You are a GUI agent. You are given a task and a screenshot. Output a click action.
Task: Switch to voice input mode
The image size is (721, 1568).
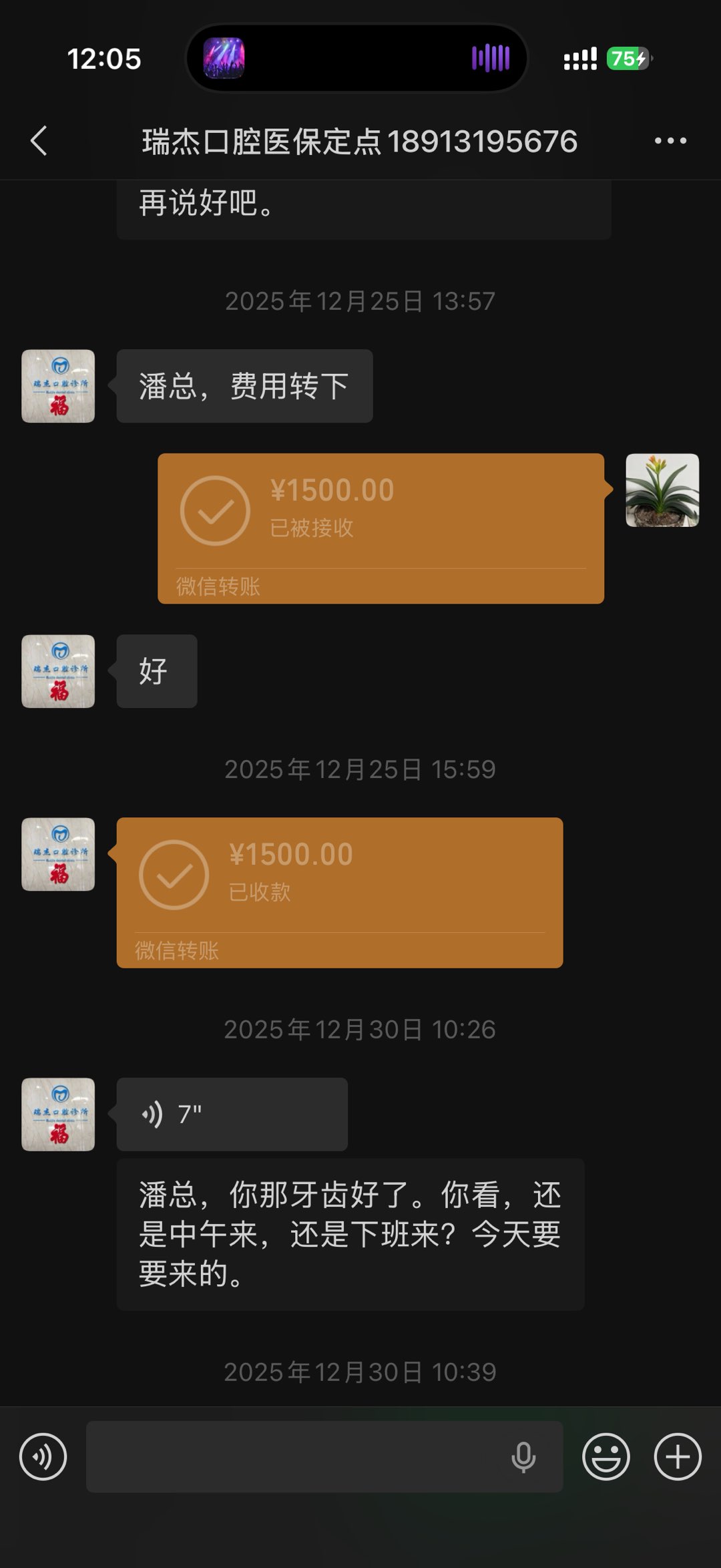coord(43,1456)
